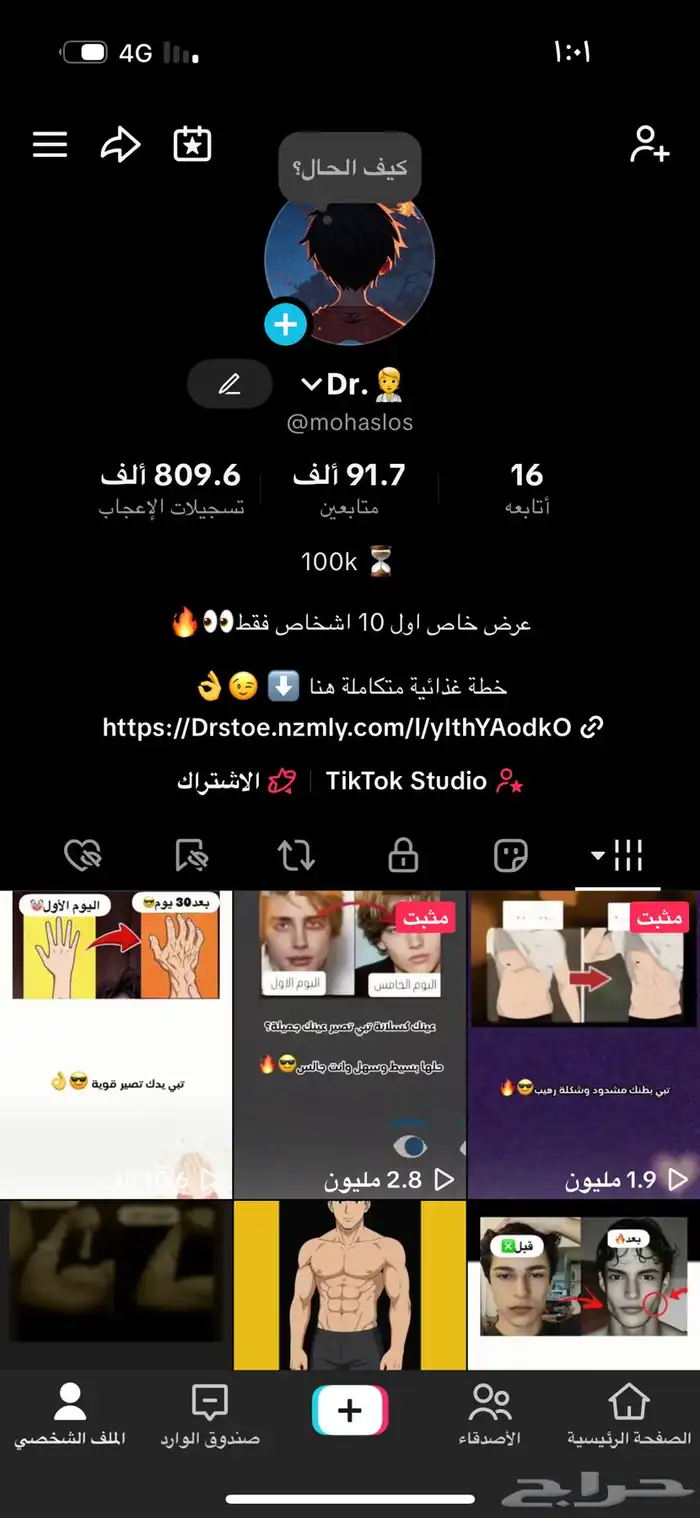The image size is (700, 1518).
Task: Open the add friends icon
Action: pyautogui.click(x=649, y=146)
